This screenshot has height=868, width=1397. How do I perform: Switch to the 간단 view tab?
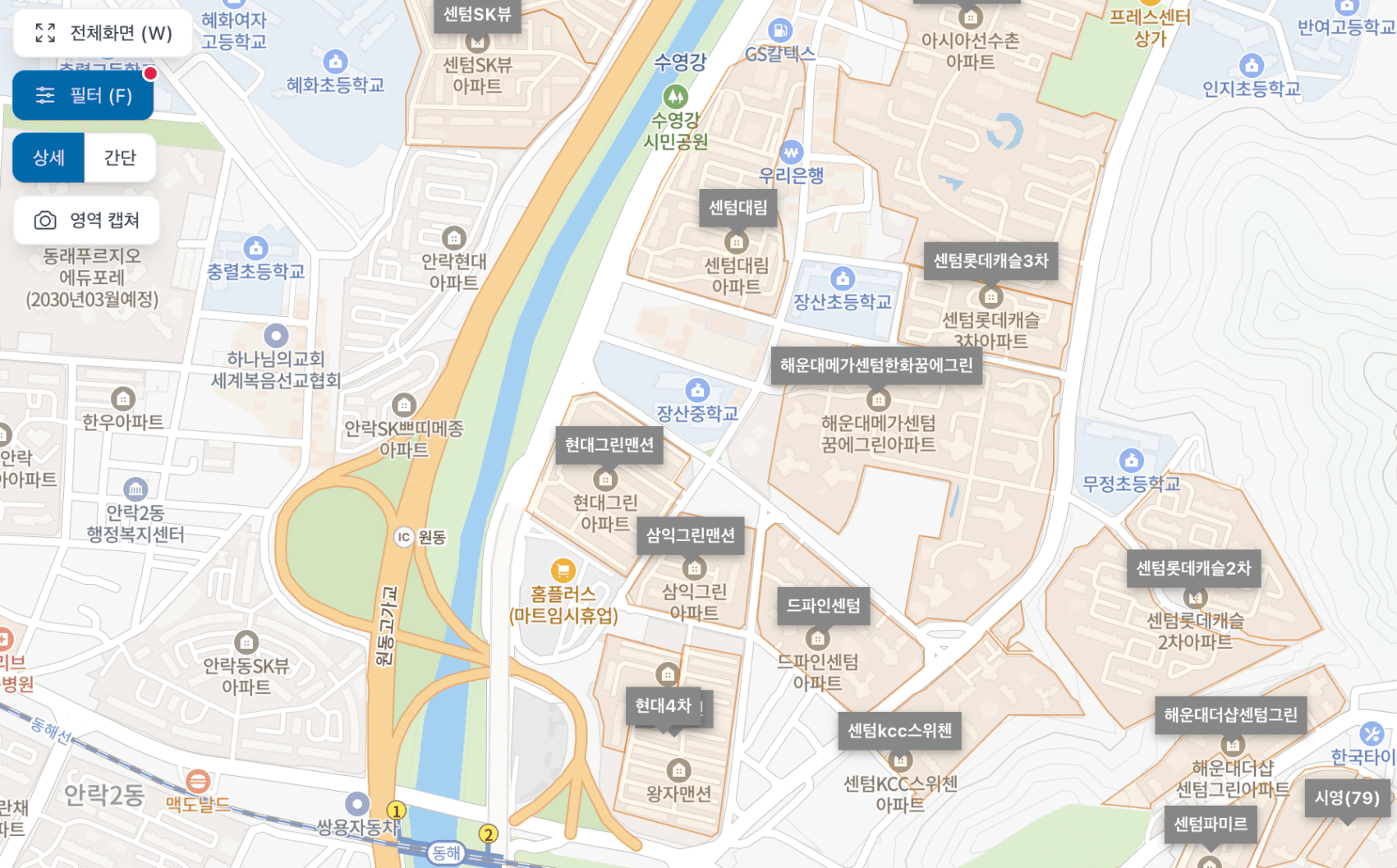[x=120, y=157]
